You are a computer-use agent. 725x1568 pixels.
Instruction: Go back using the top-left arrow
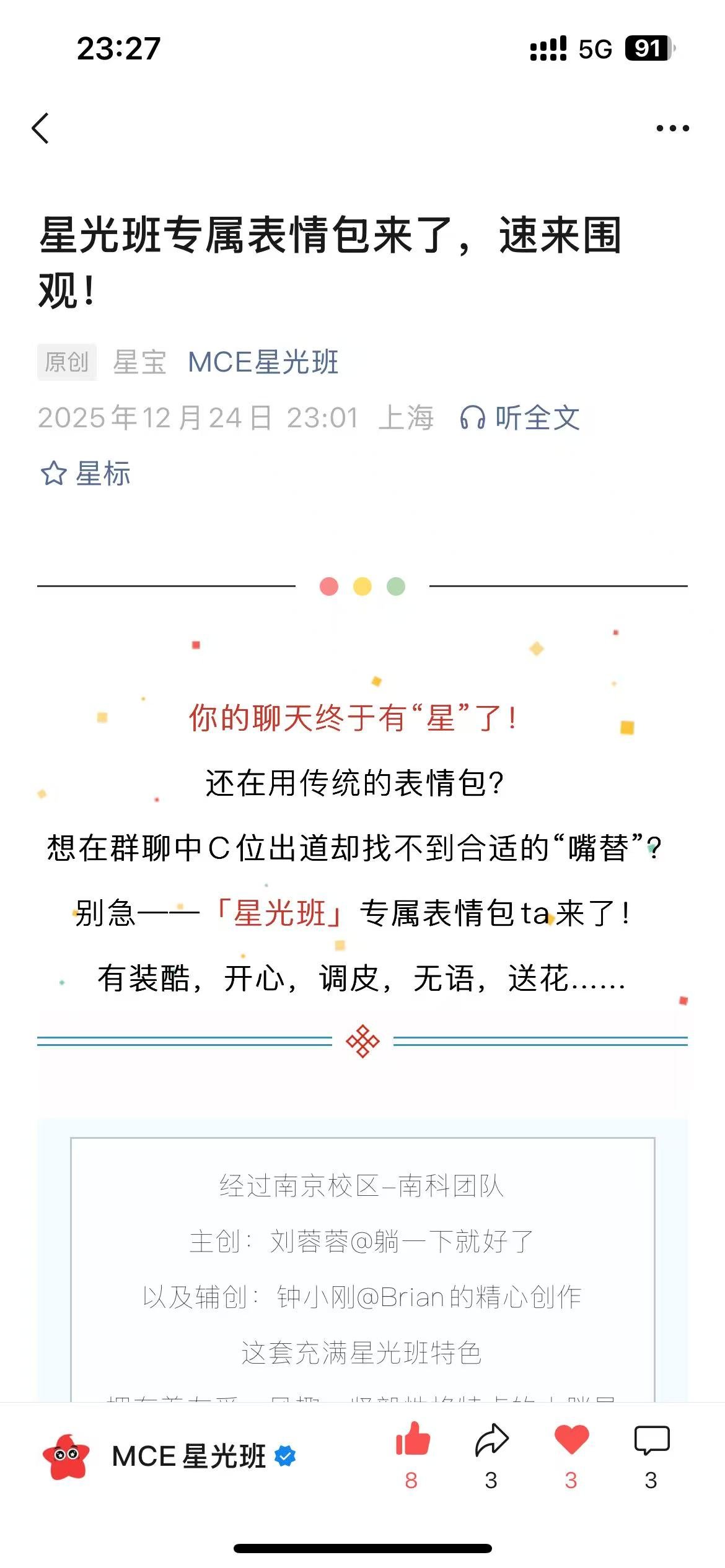tap(41, 129)
